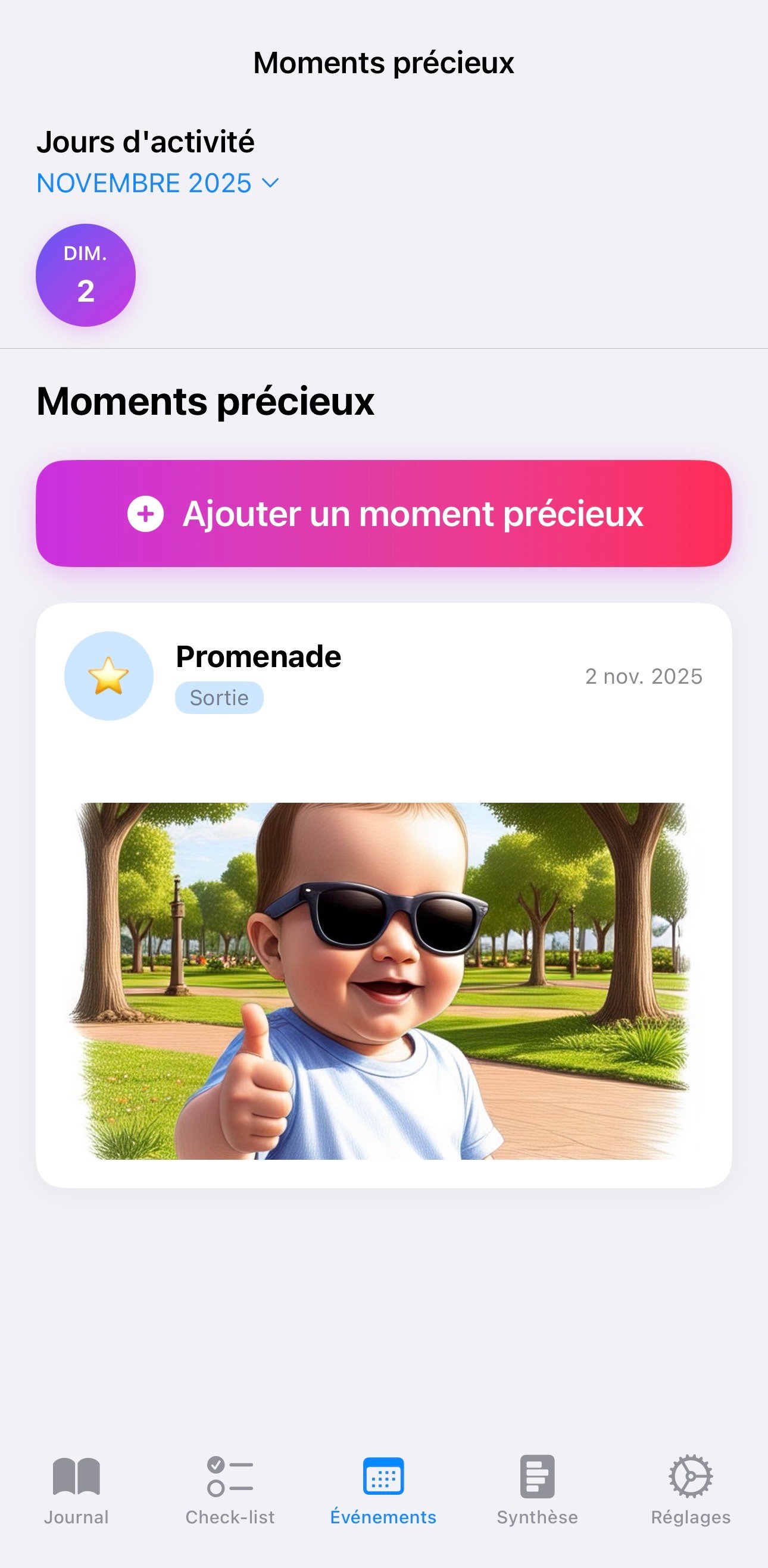The height and width of the screenshot is (1568, 768).
Task: Select the date 2 nov. 2025 on the card
Action: pyautogui.click(x=644, y=675)
